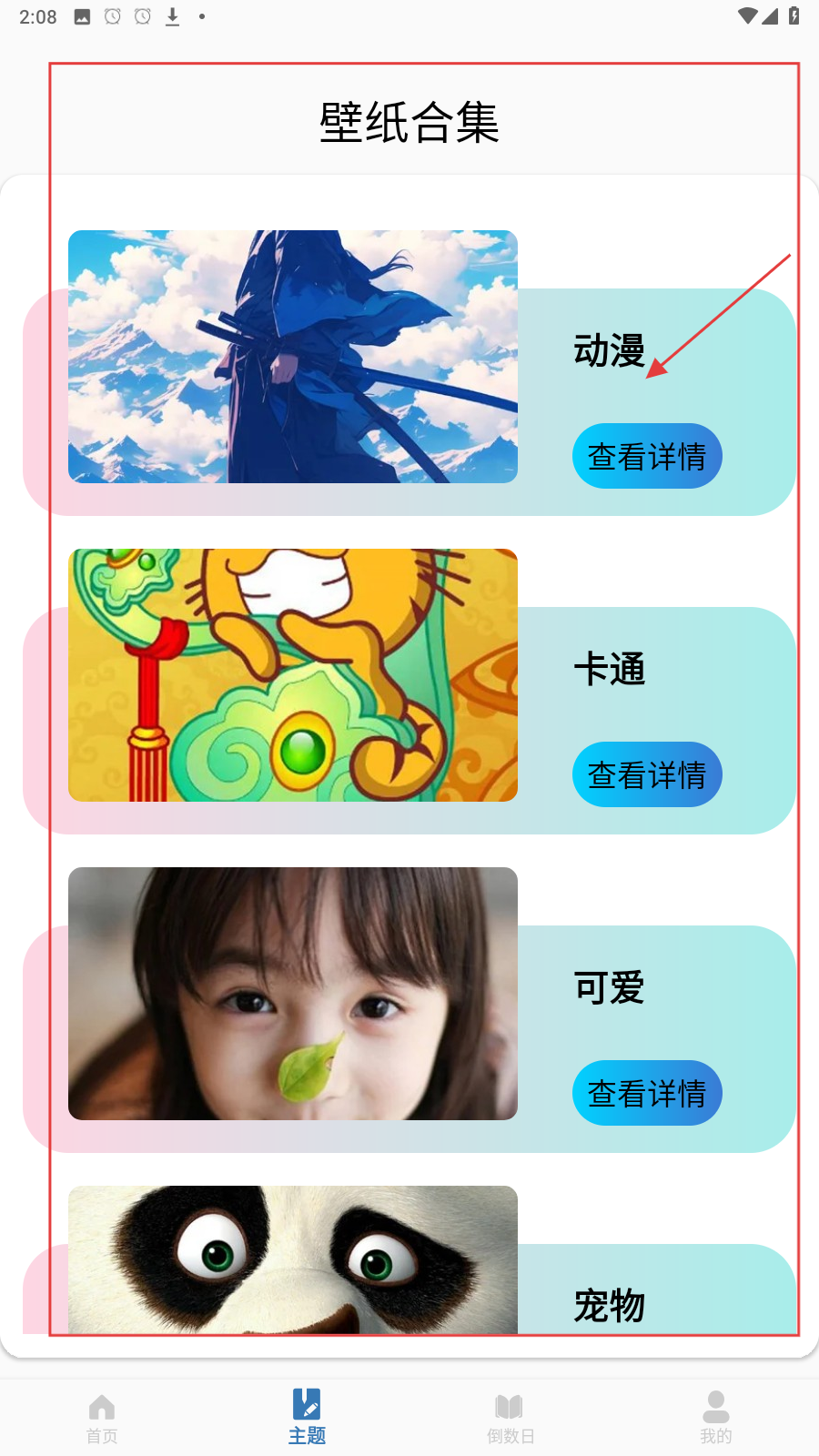Switch to the 首页 tab
The image size is (819, 1456).
[x=102, y=1419]
